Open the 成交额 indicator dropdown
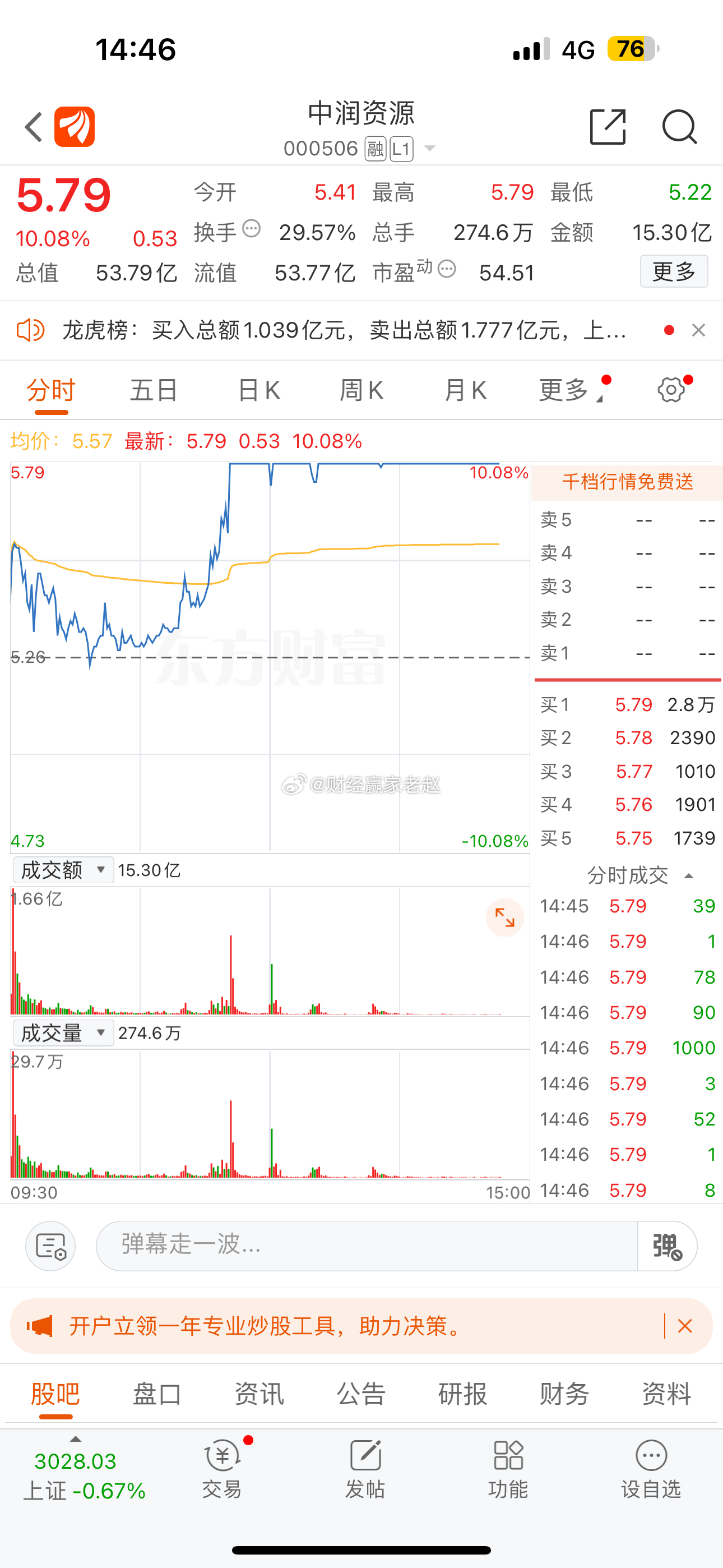The image size is (723, 1568). point(63,870)
